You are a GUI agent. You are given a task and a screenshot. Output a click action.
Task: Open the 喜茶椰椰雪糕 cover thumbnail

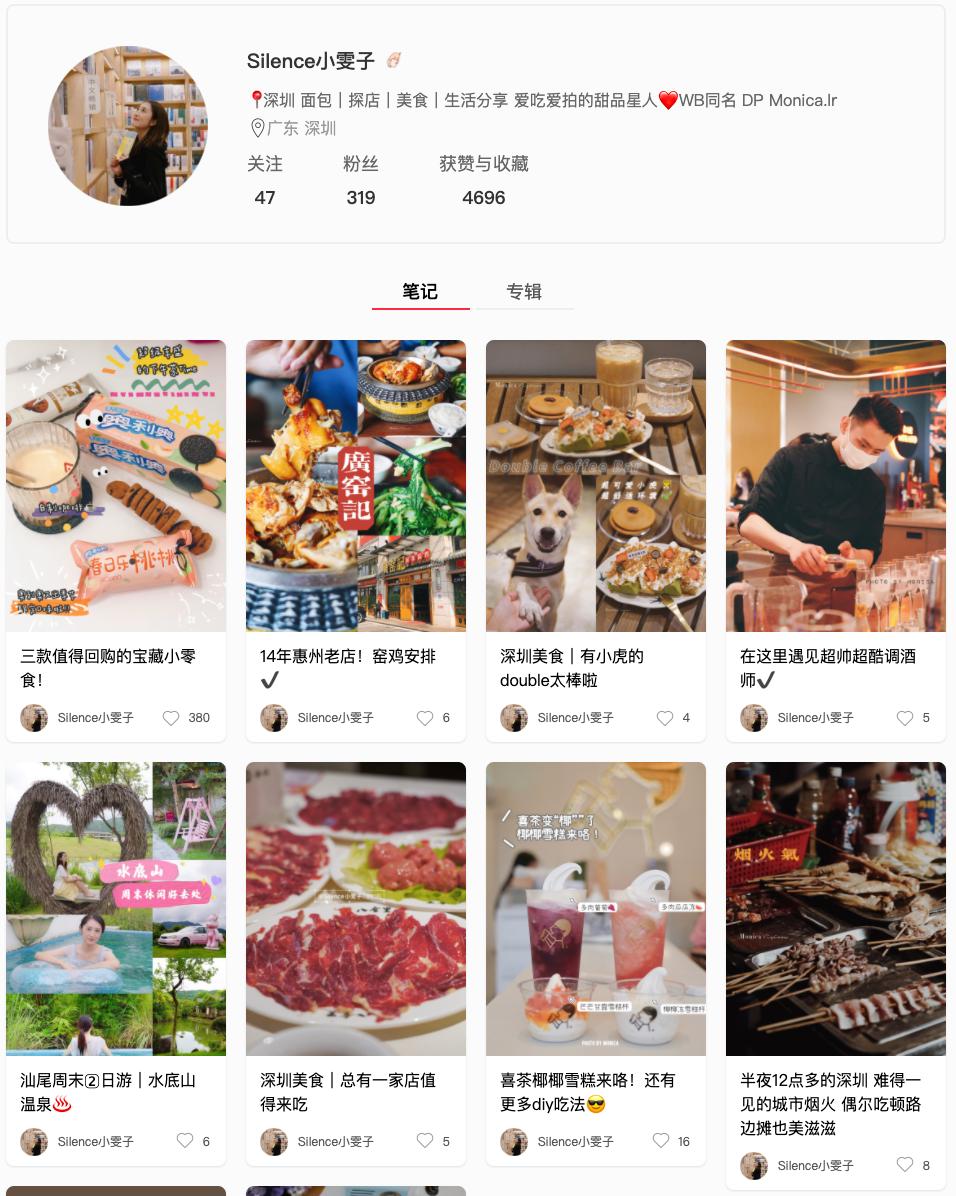point(596,909)
